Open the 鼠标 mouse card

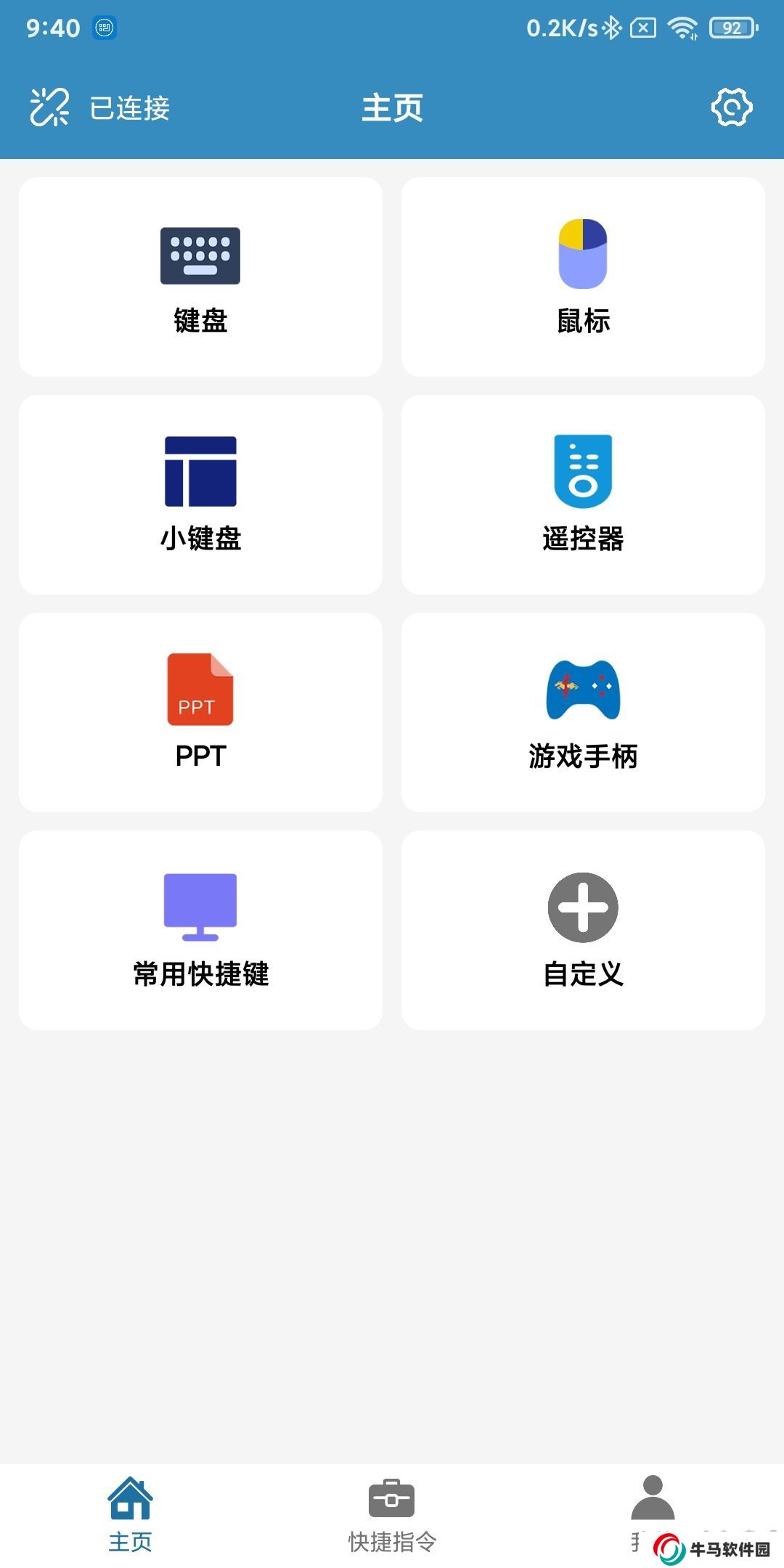click(583, 277)
